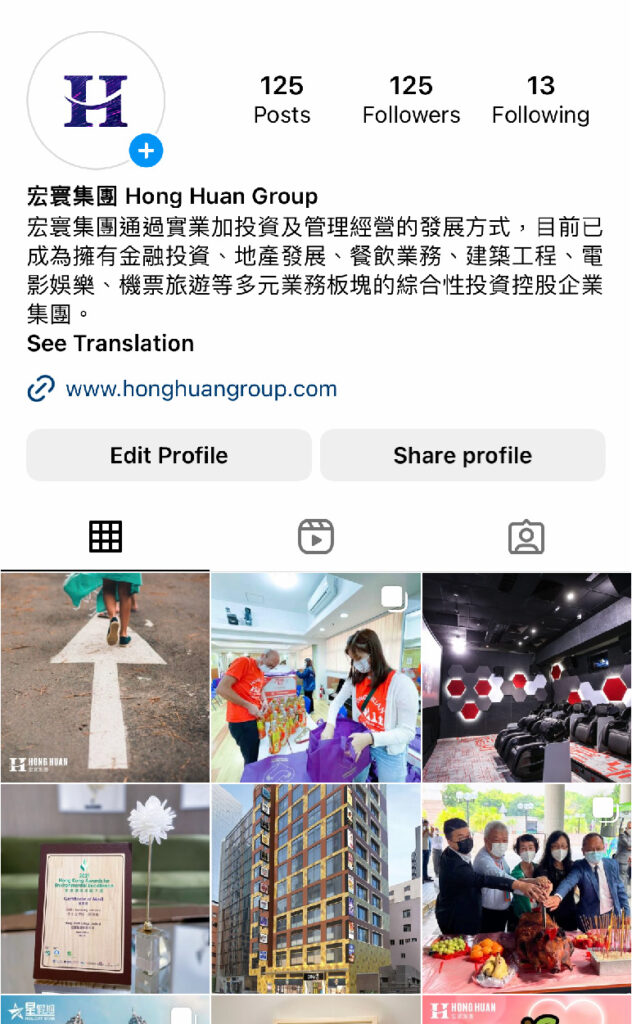Open the white arrow road post
632x1024 pixels.
click(105, 677)
